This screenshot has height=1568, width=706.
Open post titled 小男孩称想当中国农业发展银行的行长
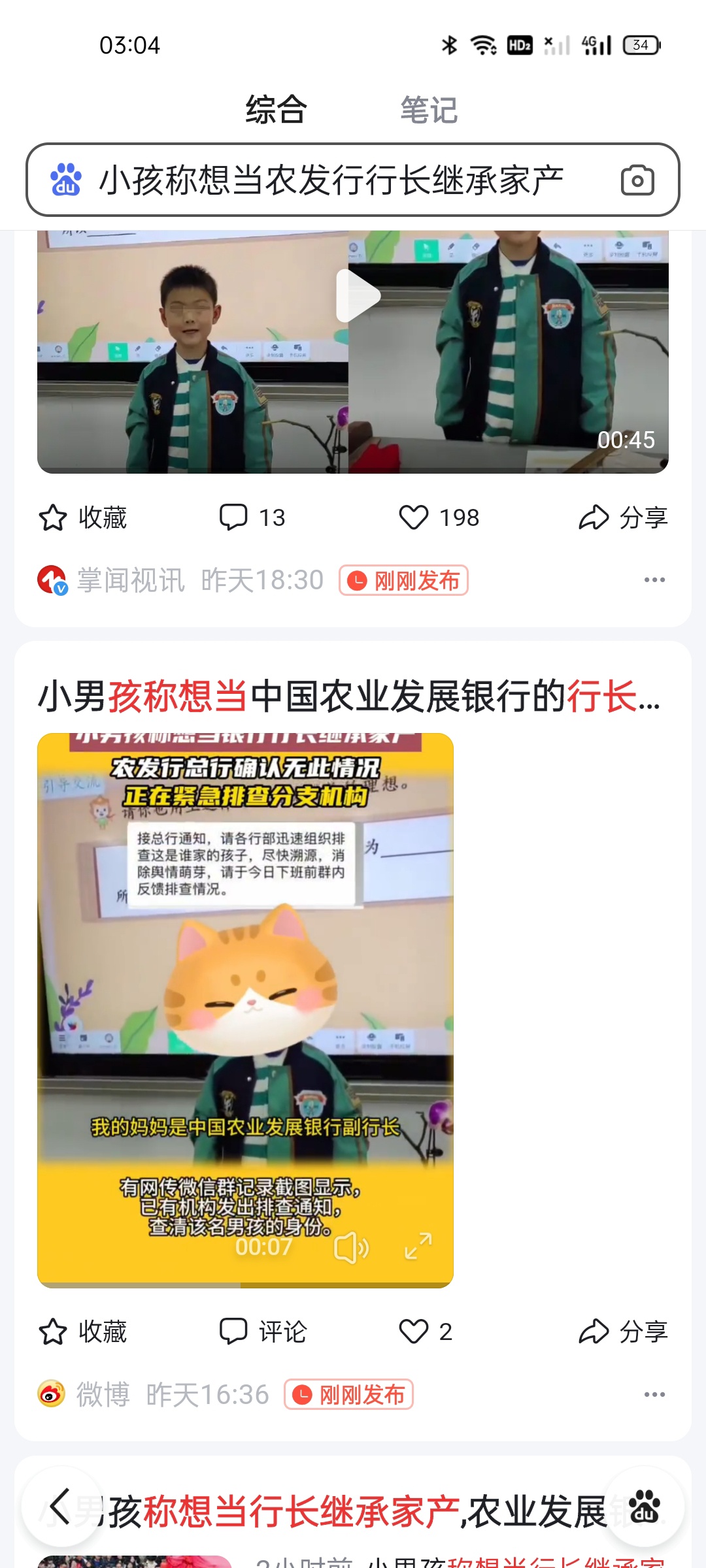350,696
